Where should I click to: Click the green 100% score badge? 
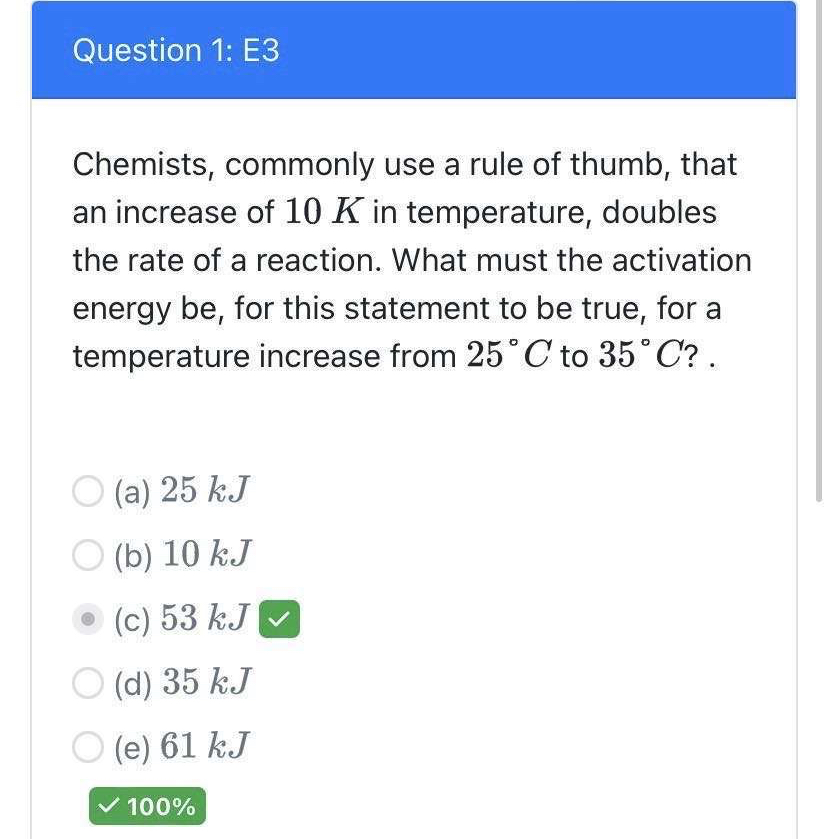click(147, 806)
